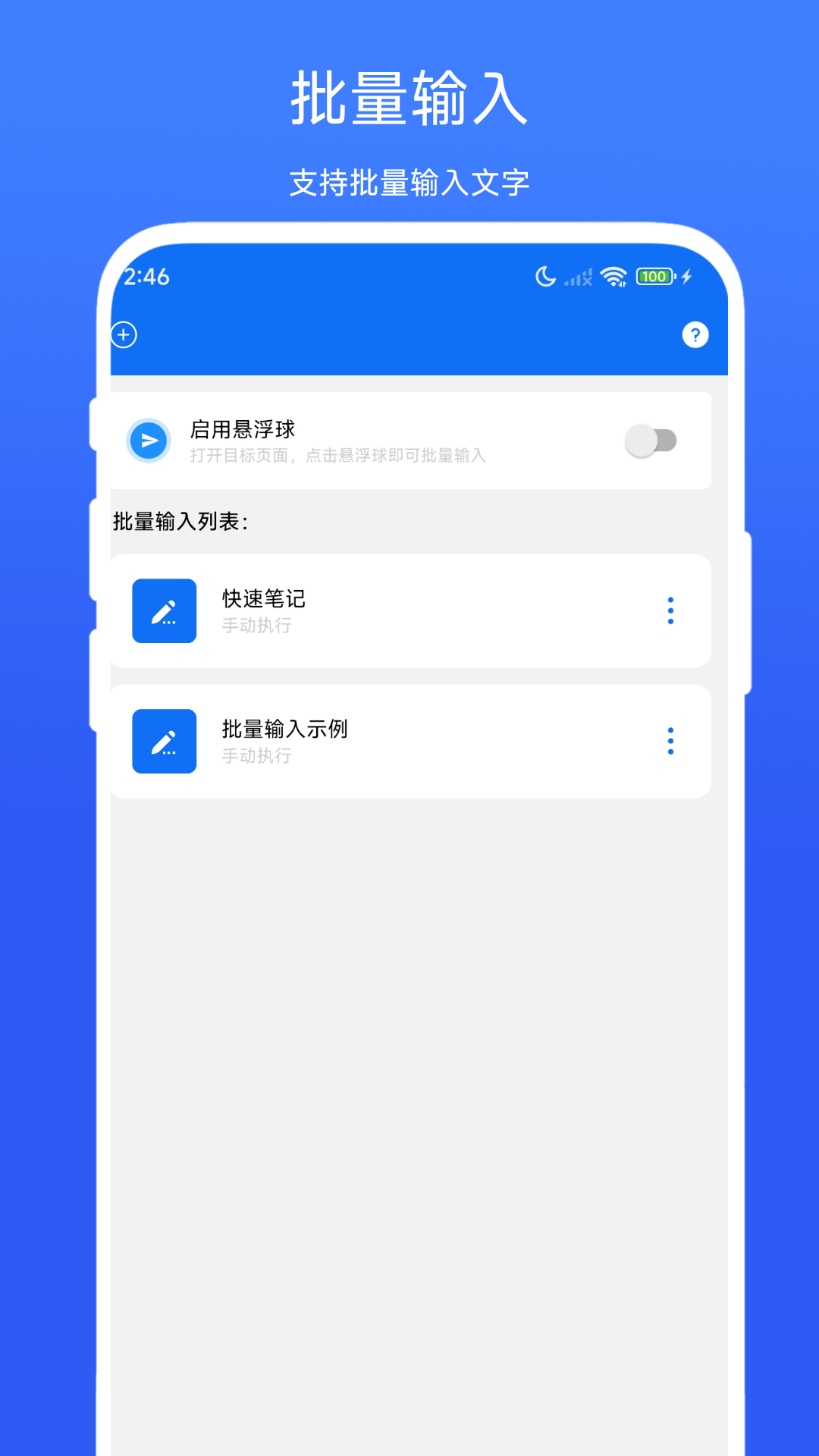Click the 手动执行 label under 快速笔记
This screenshot has height=1456, width=819.
point(256,626)
